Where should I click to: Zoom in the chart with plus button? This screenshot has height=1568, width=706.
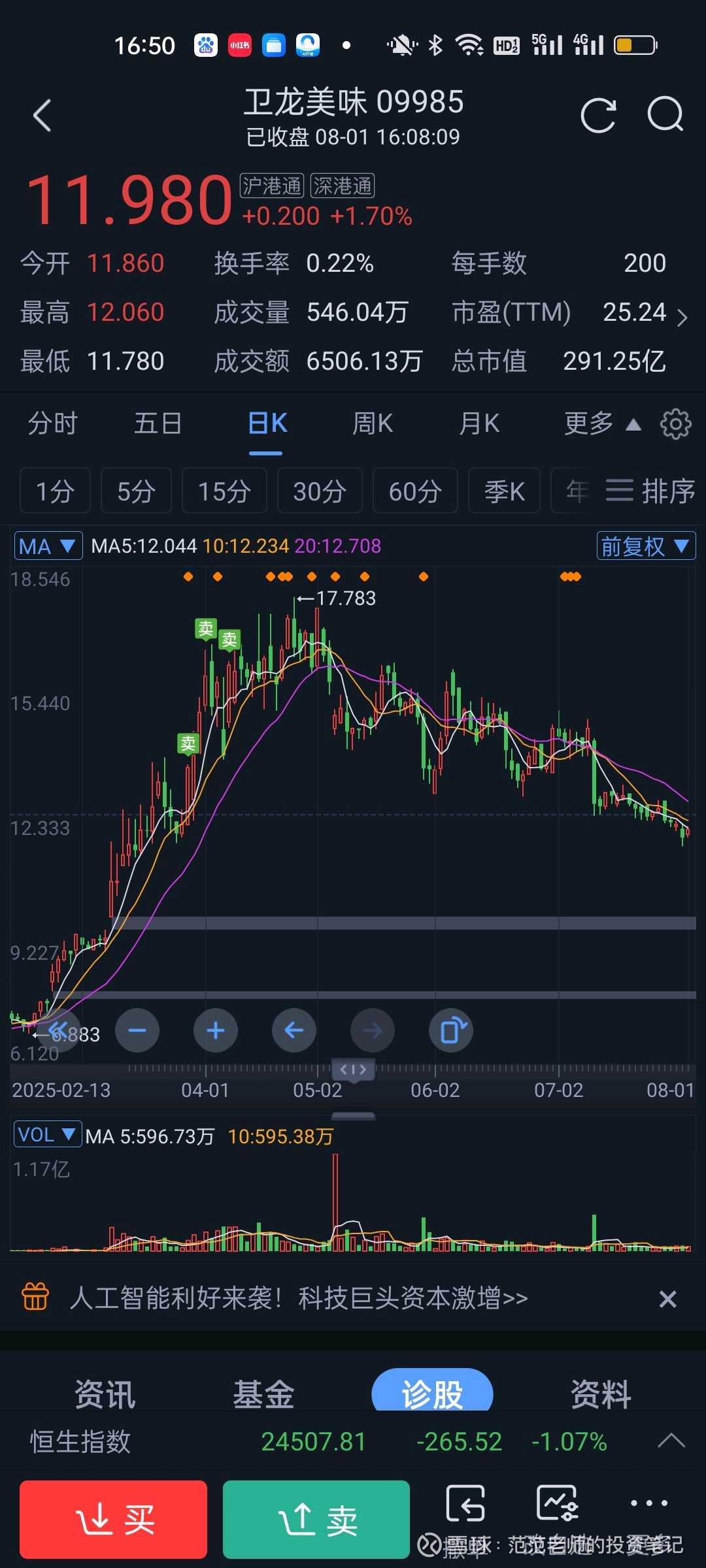[x=215, y=1030]
